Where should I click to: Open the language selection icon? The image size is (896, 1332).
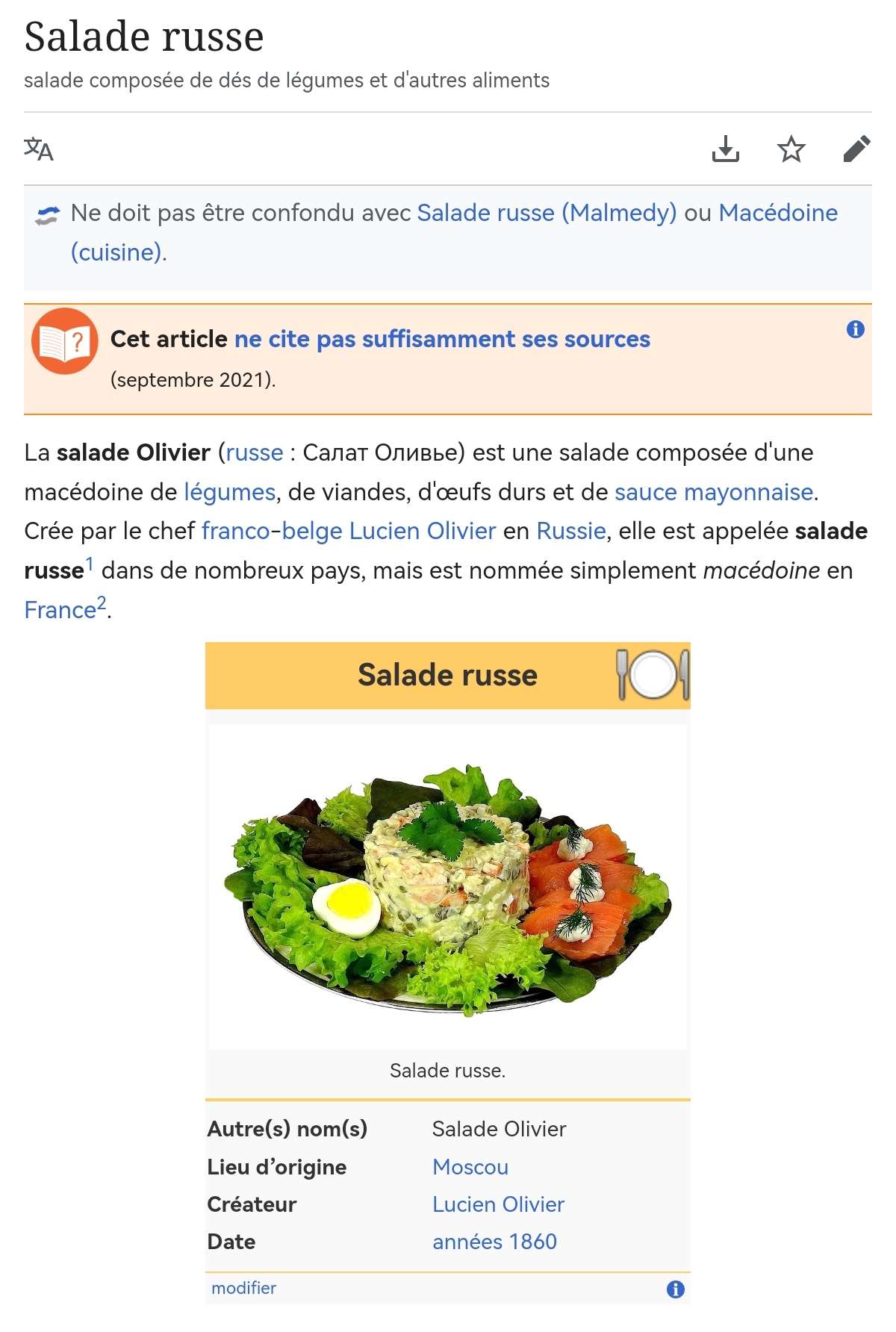point(39,149)
